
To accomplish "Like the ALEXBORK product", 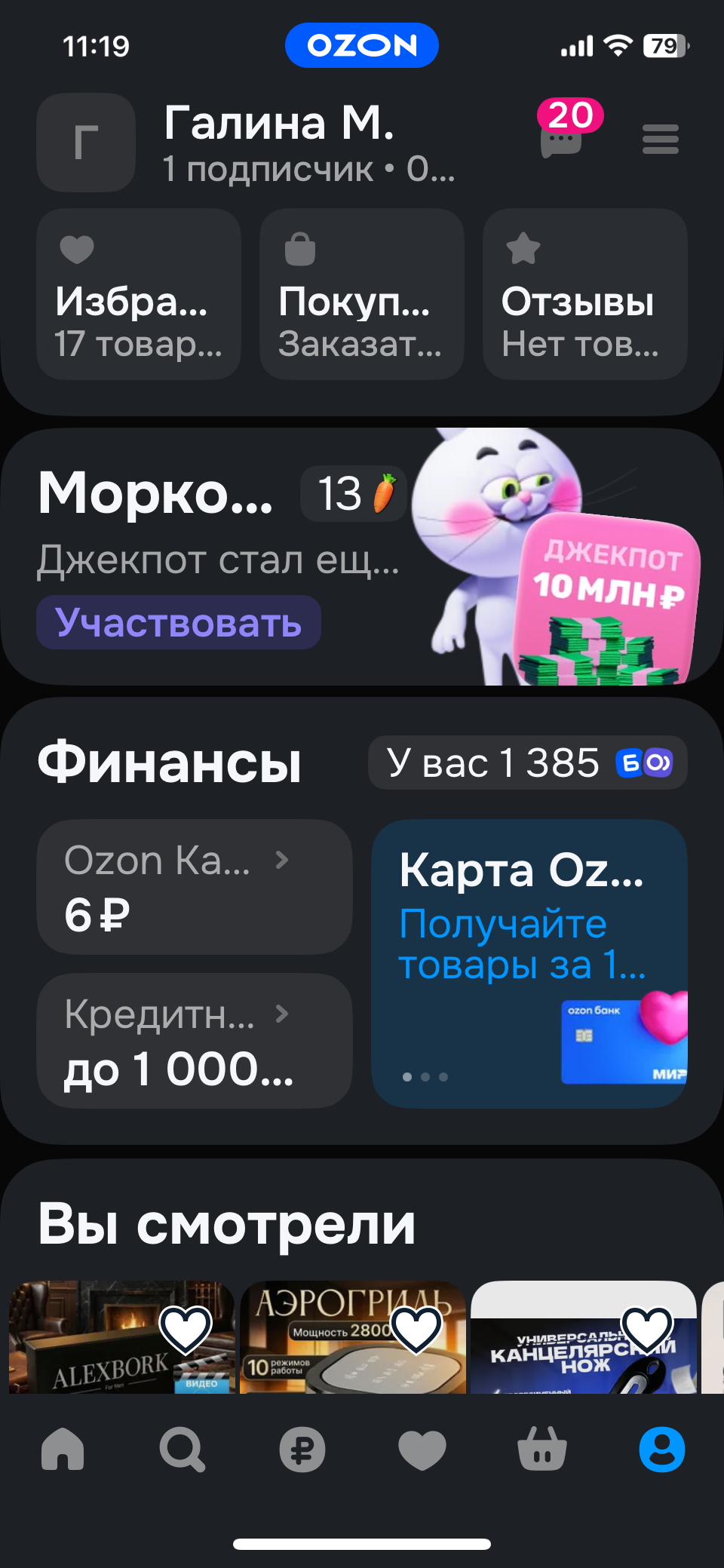I will coord(186,1329).
